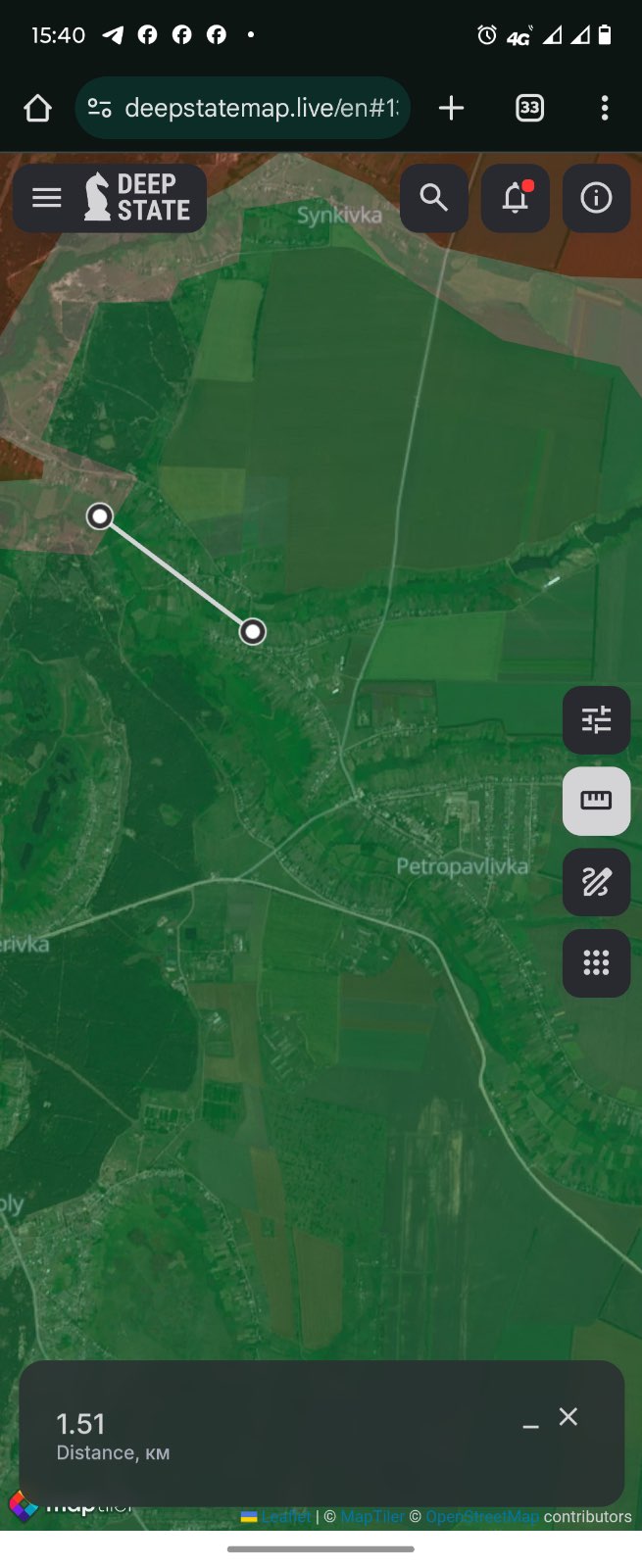Open the grid of more tools
642x1568 pixels.
[596, 962]
